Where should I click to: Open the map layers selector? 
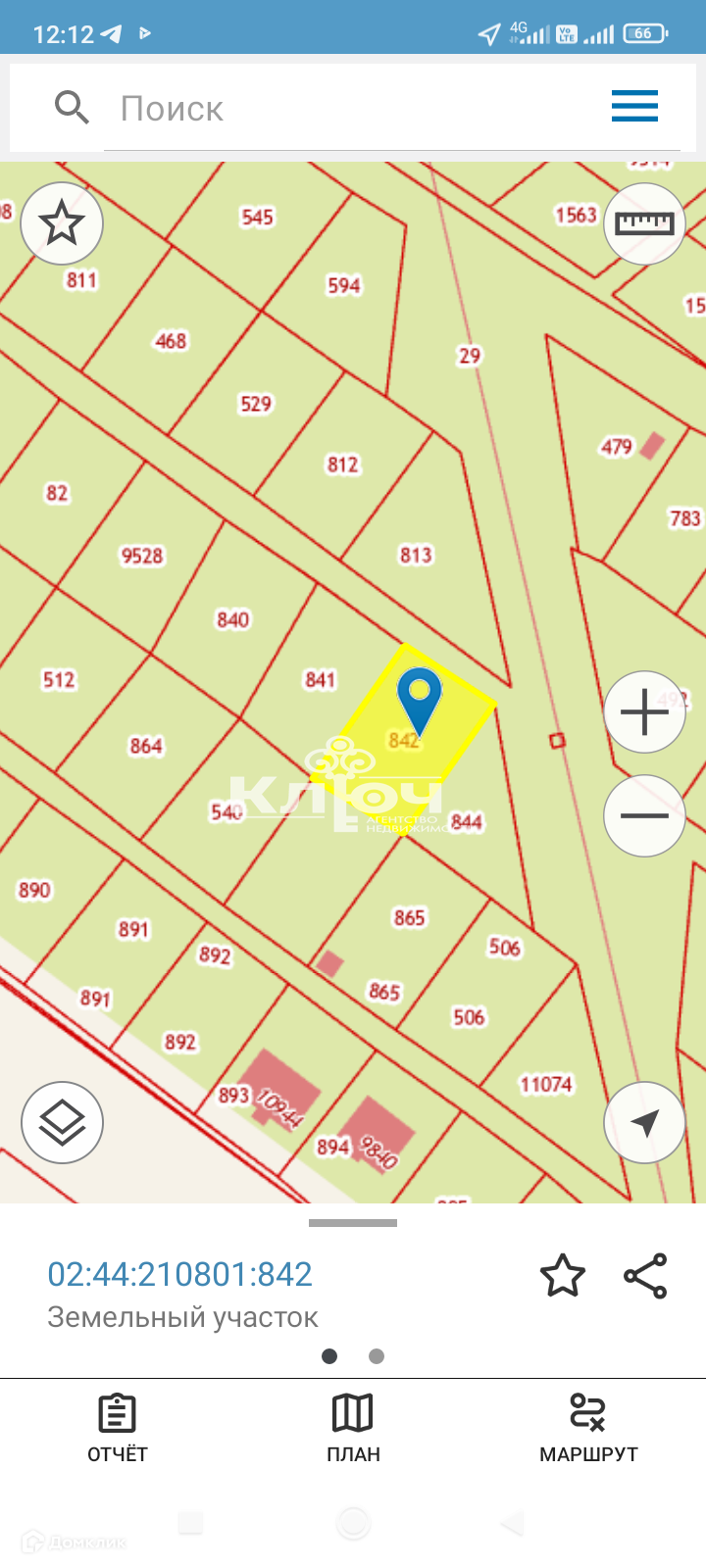click(x=62, y=1122)
